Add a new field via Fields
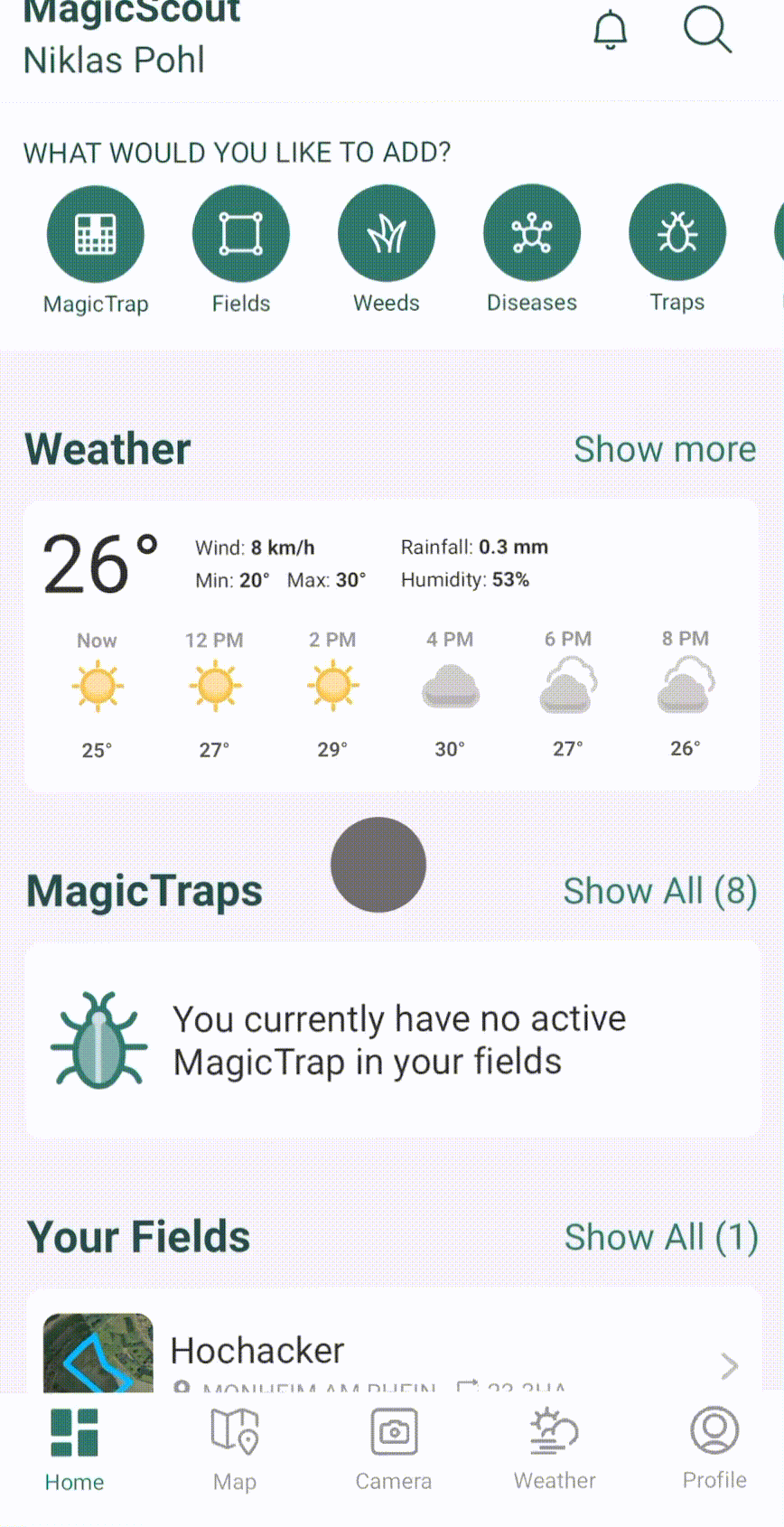784x1527 pixels. click(x=241, y=234)
